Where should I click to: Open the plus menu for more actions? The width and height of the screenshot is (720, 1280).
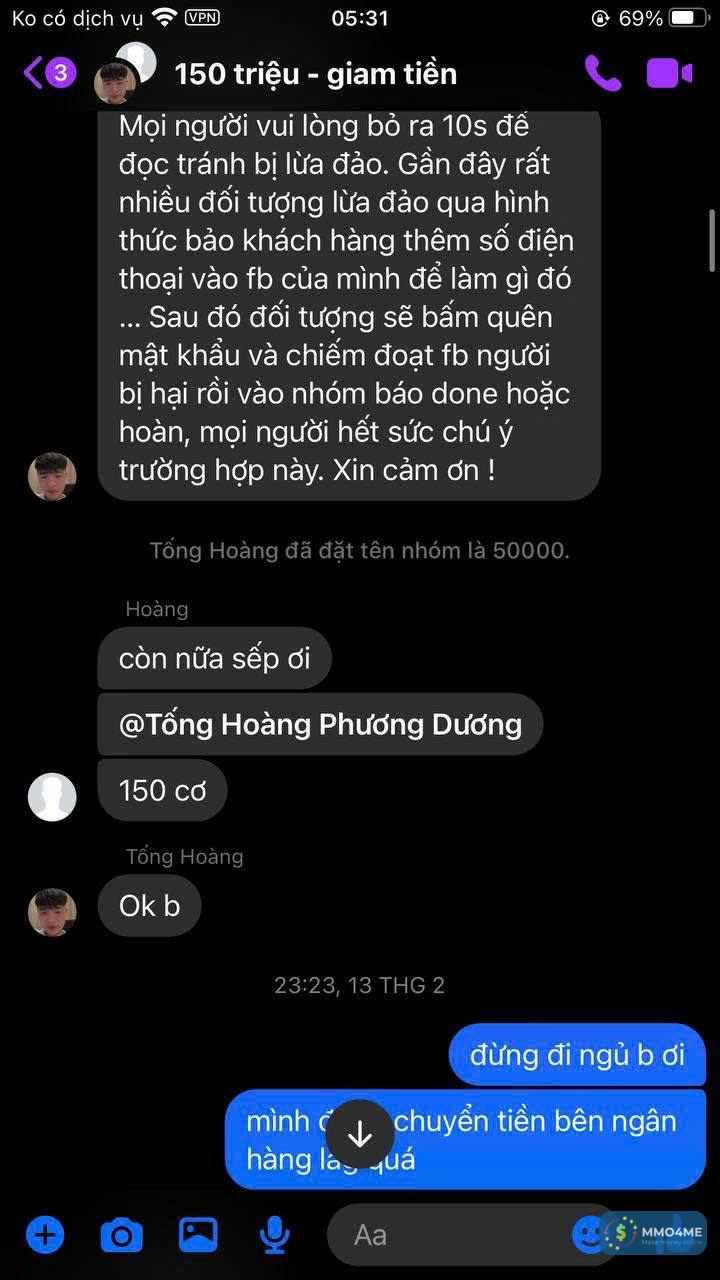point(45,1235)
